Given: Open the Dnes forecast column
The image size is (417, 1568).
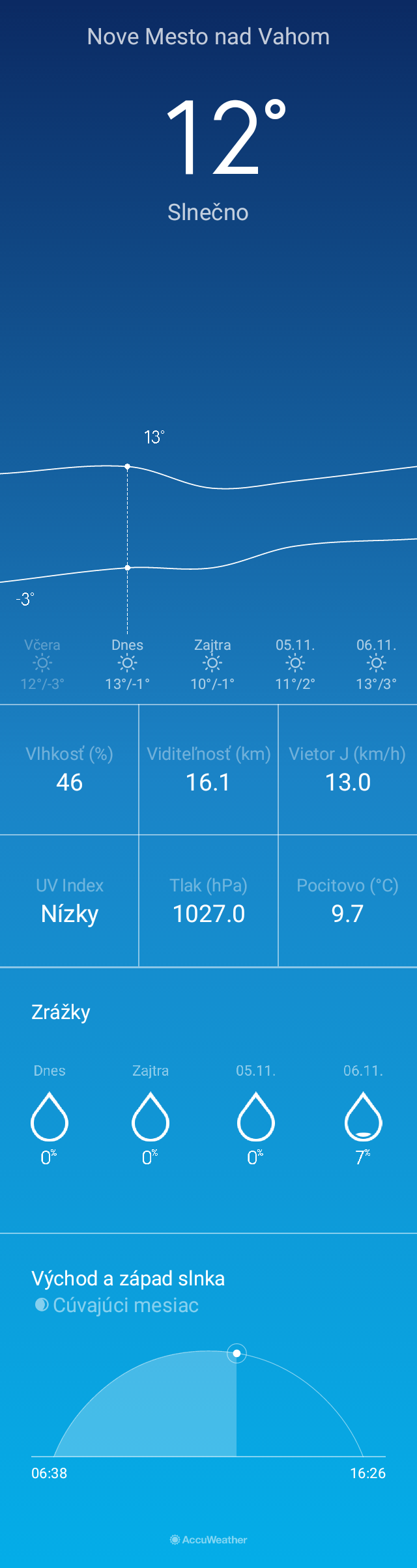Looking at the screenshot, I should [x=127, y=664].
